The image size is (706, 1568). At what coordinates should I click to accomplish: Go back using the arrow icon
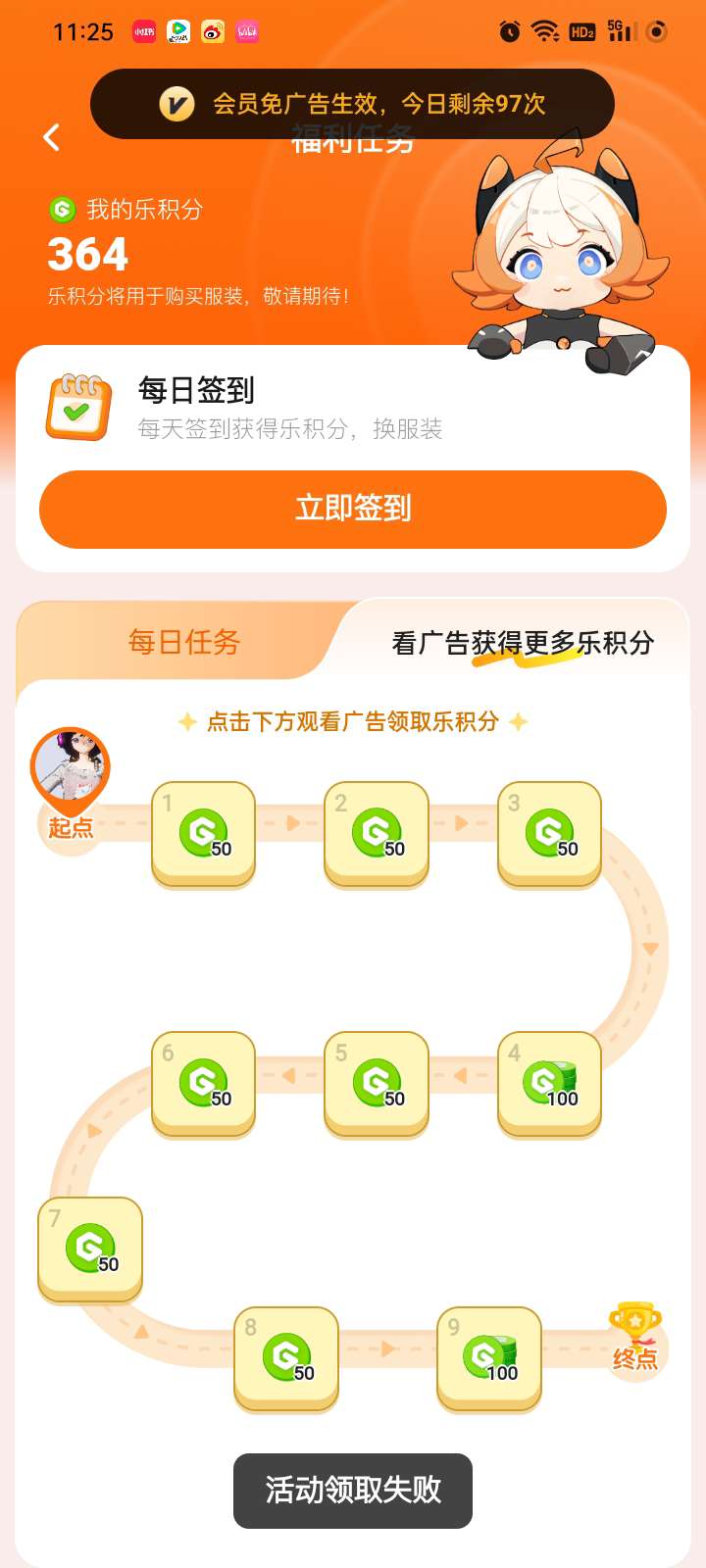click(x=52, y=137)
